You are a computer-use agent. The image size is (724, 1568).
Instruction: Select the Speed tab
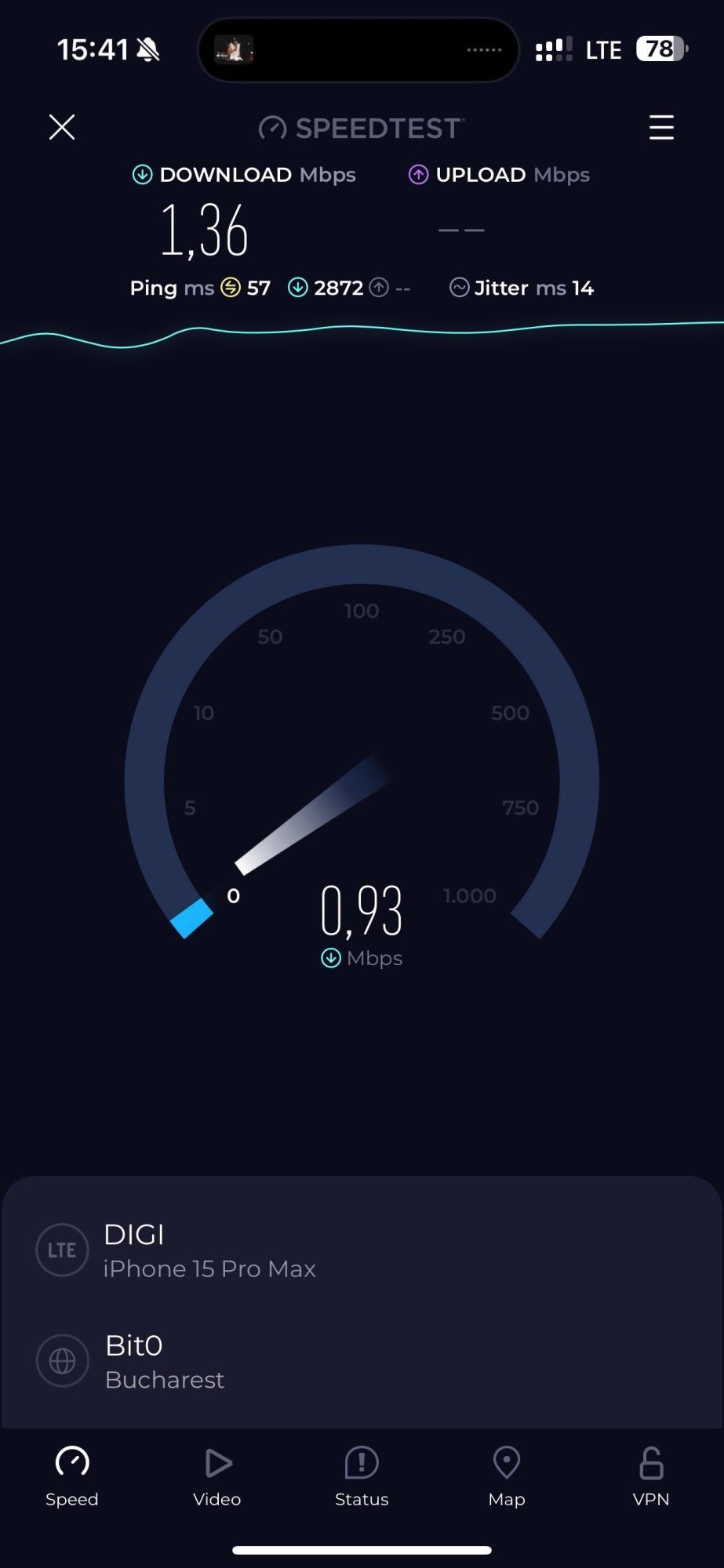[x=72, y=1476]
